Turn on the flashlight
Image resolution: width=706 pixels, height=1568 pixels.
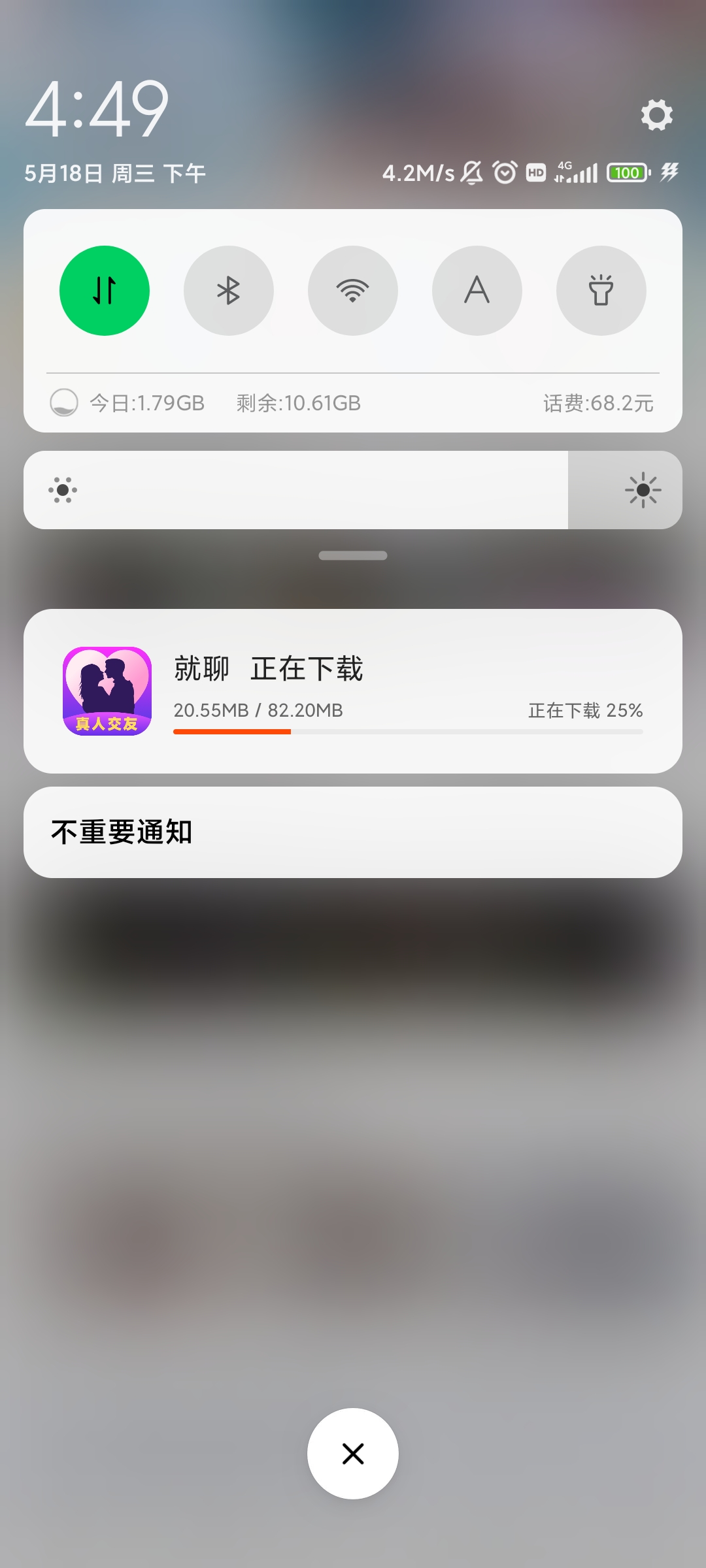[601, 291]
